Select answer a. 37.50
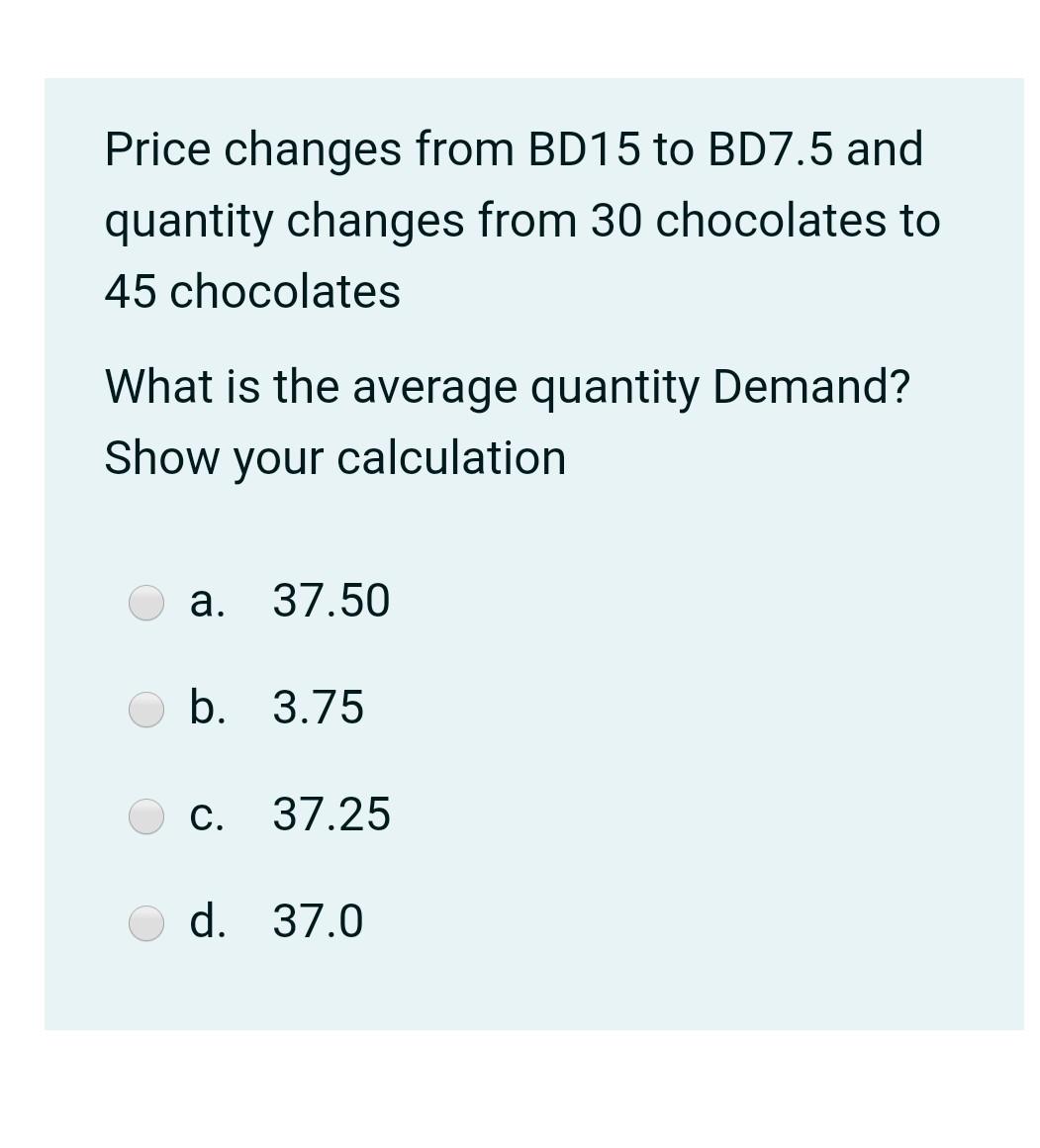The image size is (1040, 1148). point(146,602)
